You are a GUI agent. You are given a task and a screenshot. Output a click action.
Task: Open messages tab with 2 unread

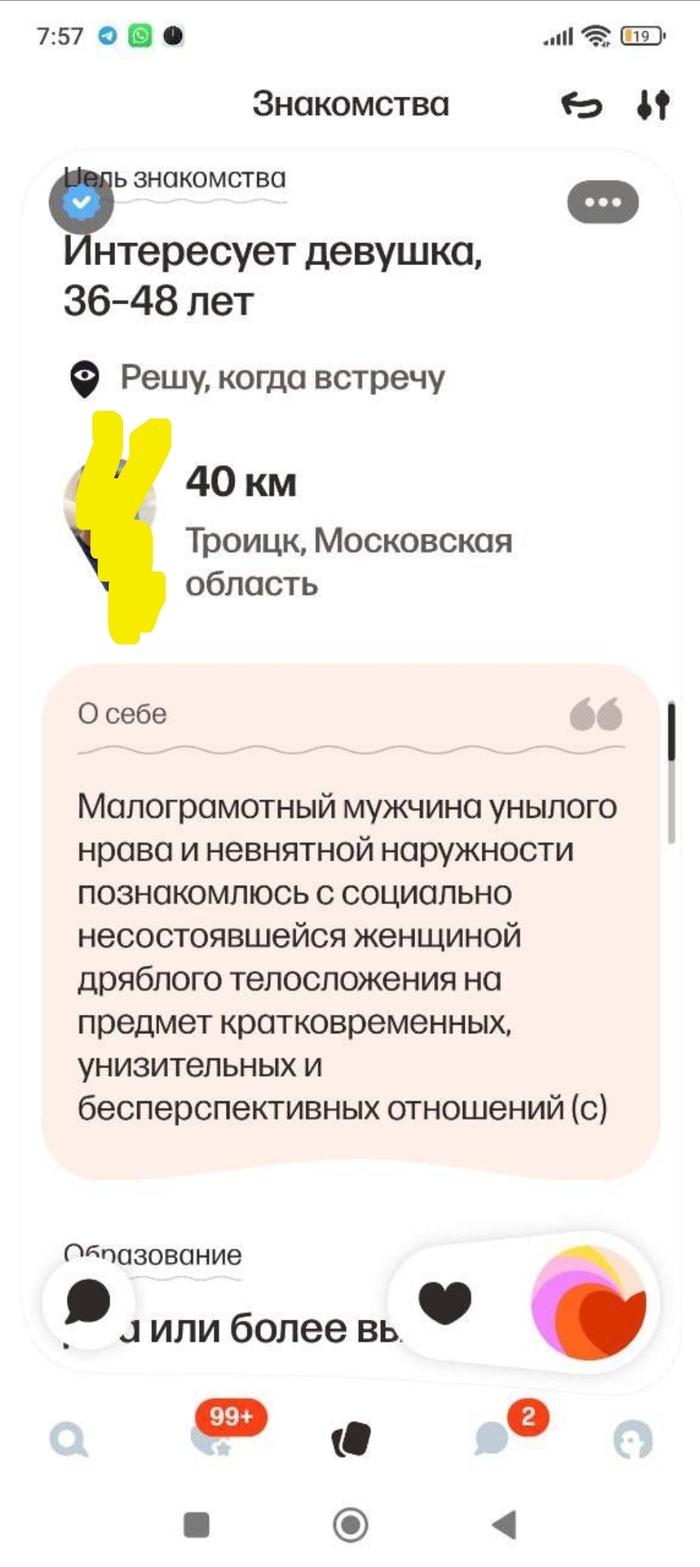click(x=492, y=1440)
